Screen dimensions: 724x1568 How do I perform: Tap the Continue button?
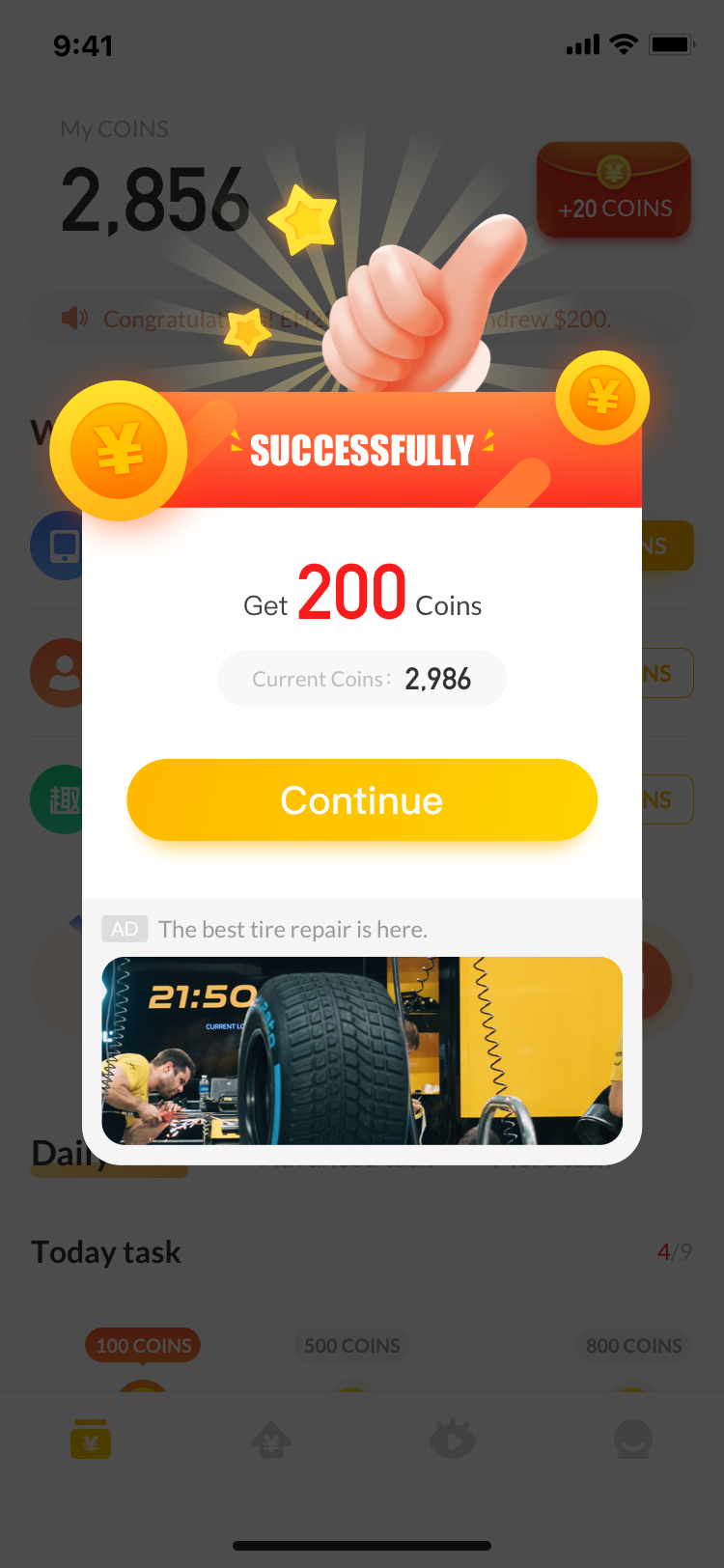point(362,799)
